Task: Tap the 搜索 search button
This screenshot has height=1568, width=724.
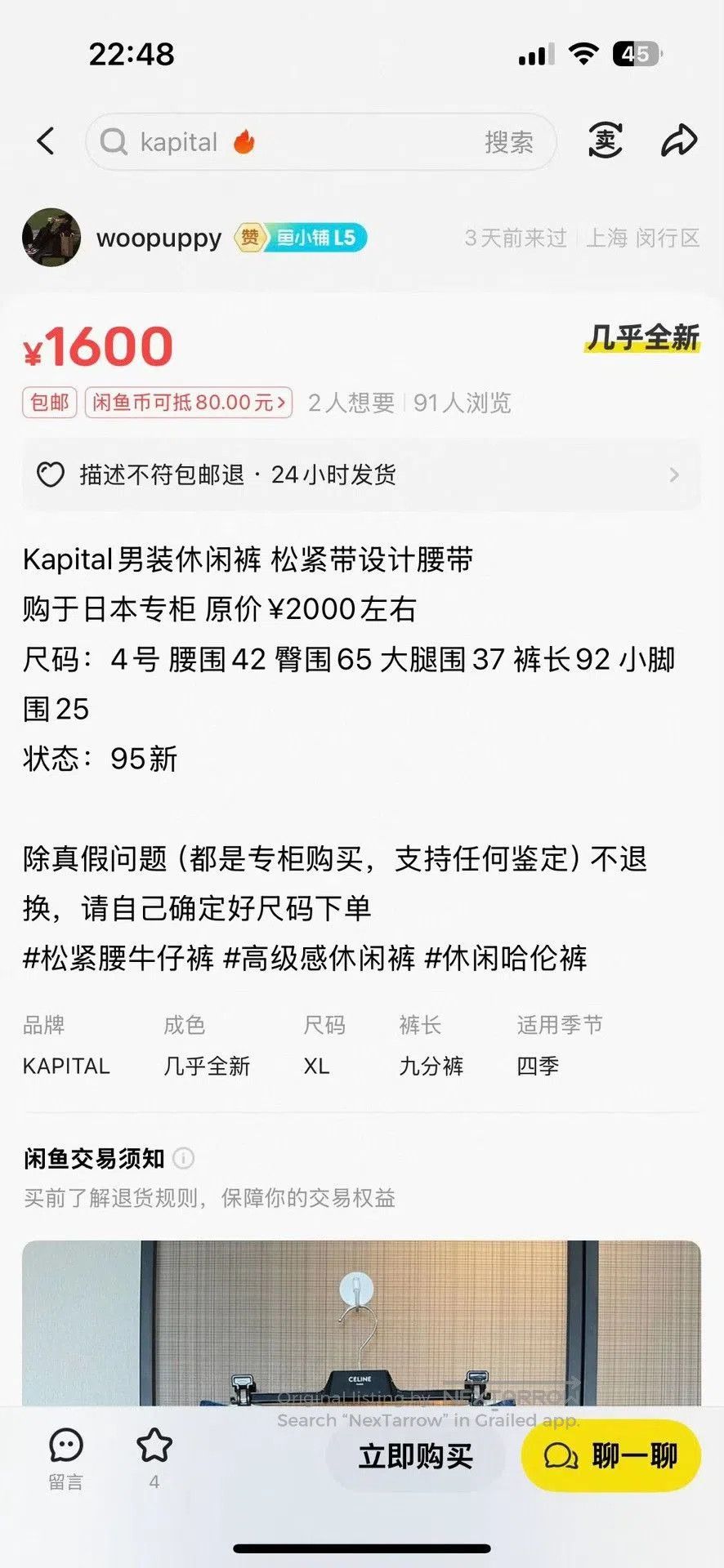Action: coord(508,142)
